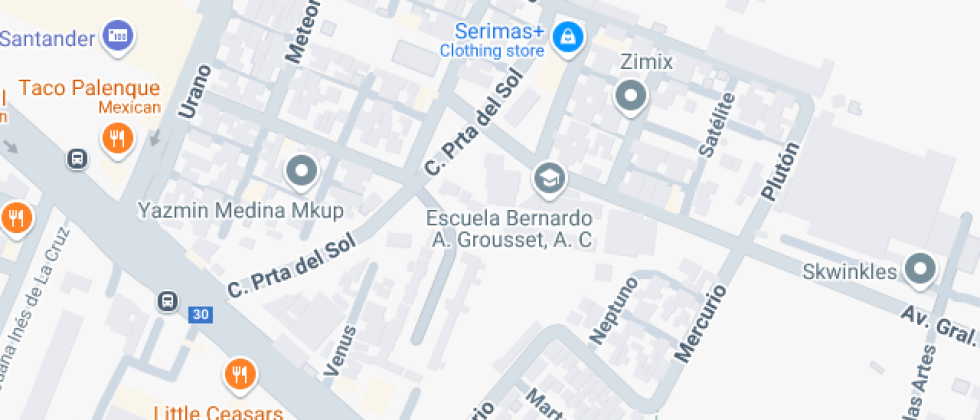Tap the Serimas+ clothing store marker
This screenshot has height=420, width=980.
point(568,39)
